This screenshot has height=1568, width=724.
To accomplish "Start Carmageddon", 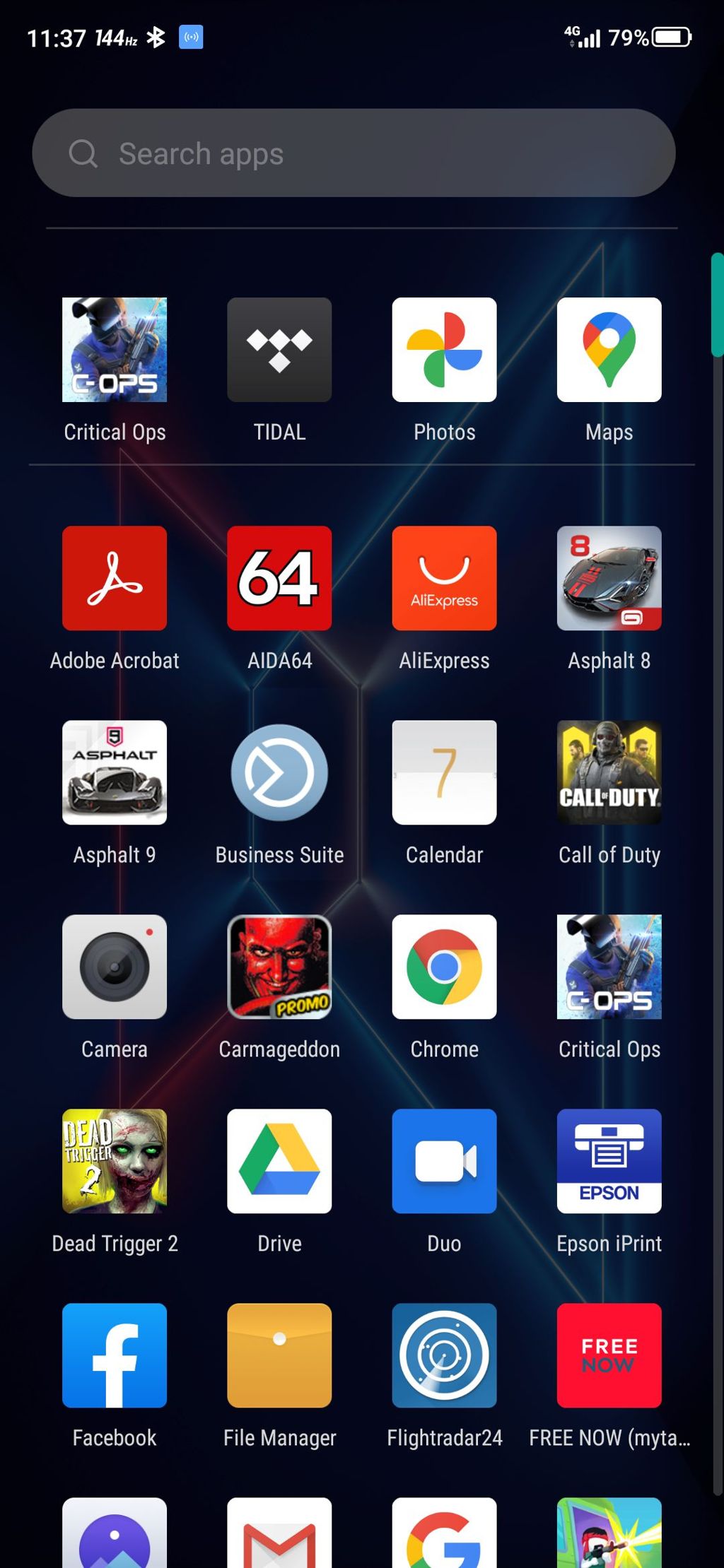I will pos(279,967).
